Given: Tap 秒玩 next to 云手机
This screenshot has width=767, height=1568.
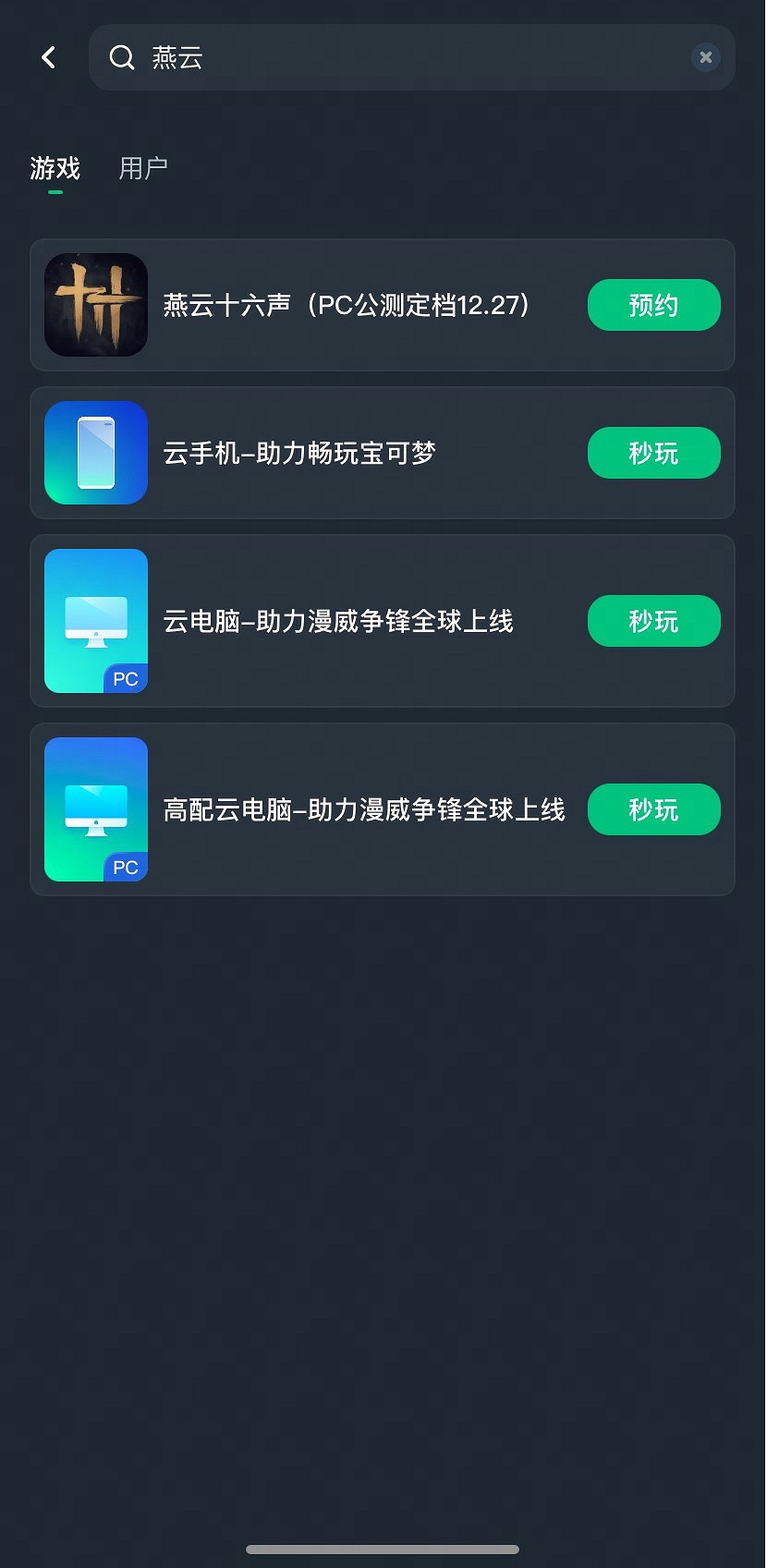Looking at the screenshot, I should [x=653, y=453].
